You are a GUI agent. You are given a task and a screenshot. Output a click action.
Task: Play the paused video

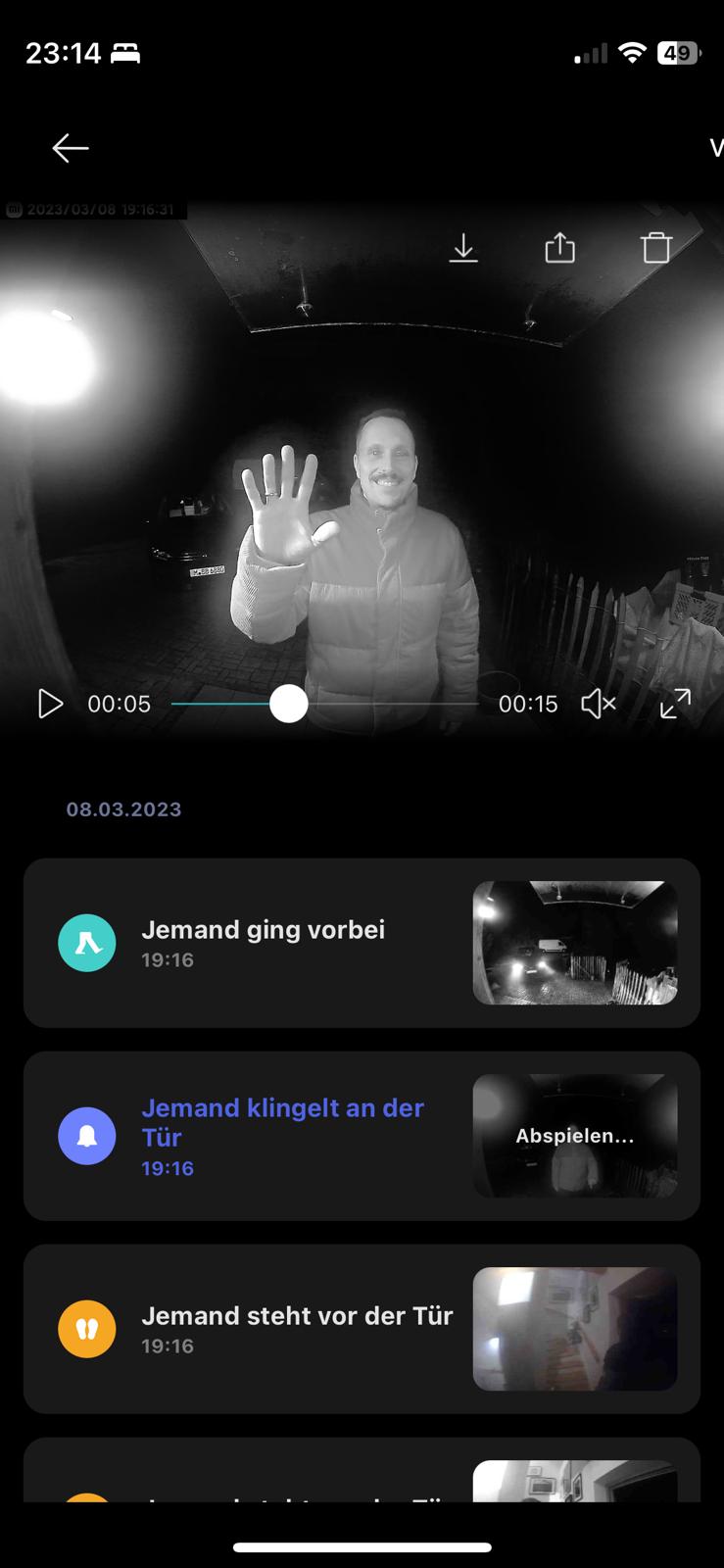(50, 704)
